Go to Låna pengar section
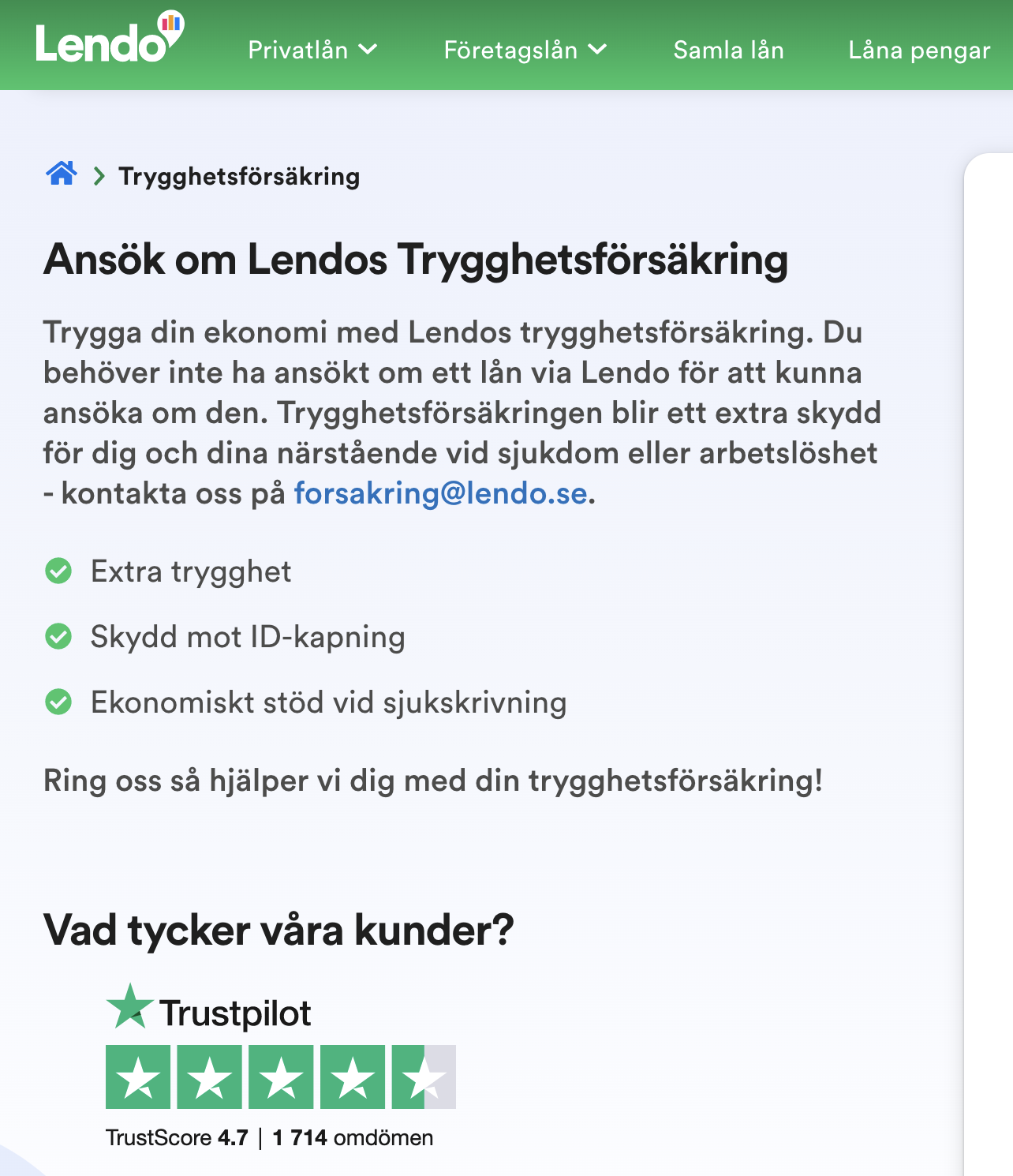The image size is (1013, 1176). tap(918, 50)
